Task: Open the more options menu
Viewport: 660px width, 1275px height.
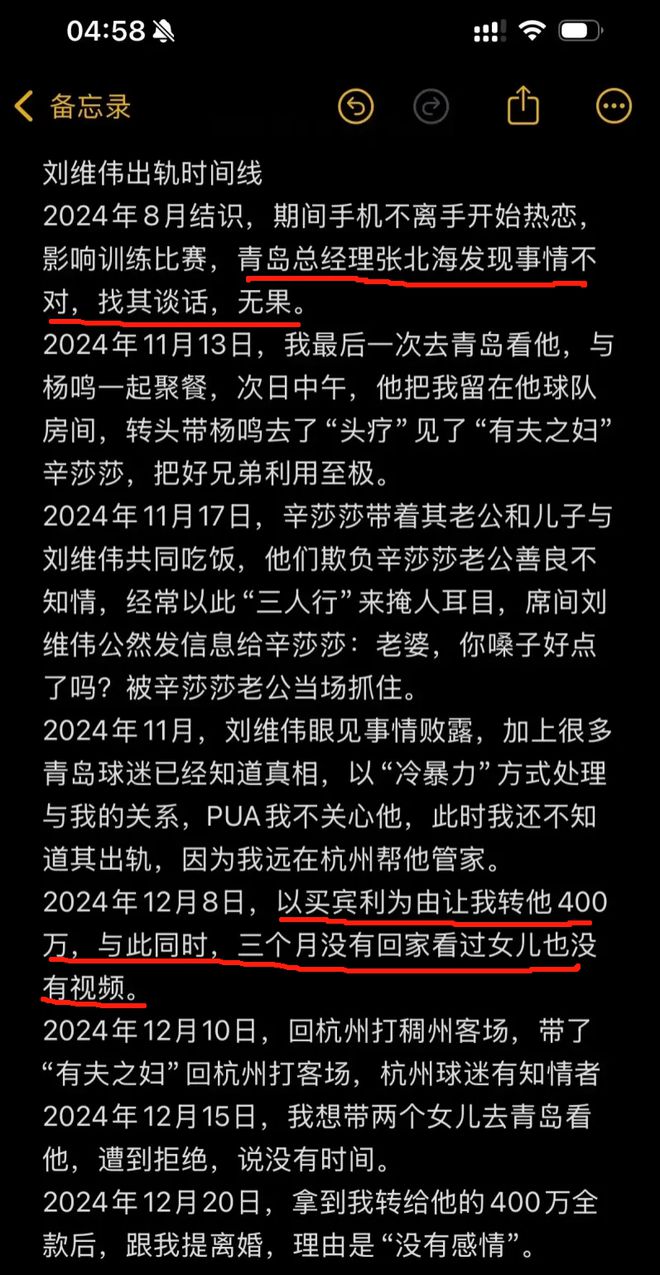Action: coord(613,106)
